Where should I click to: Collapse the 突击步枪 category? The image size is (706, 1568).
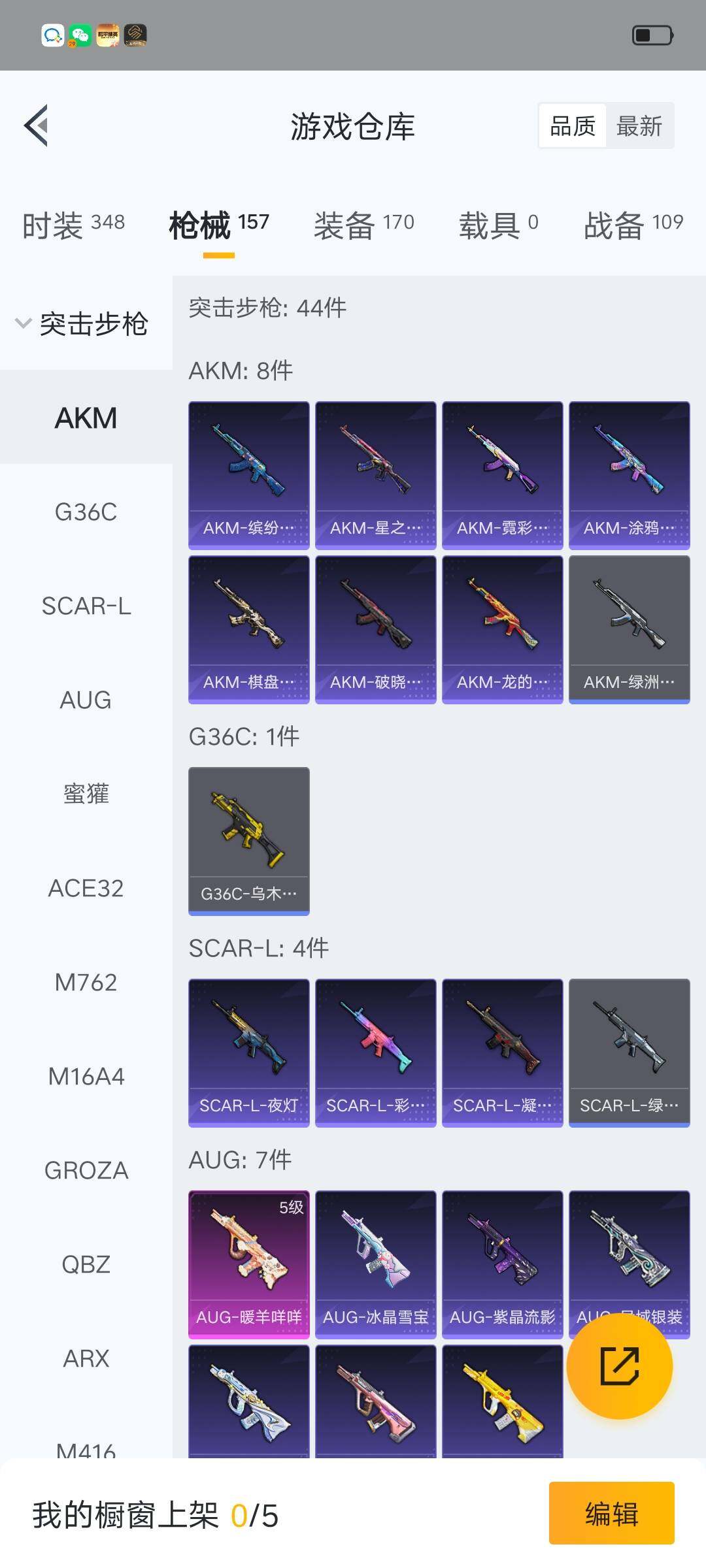[82, 323]
